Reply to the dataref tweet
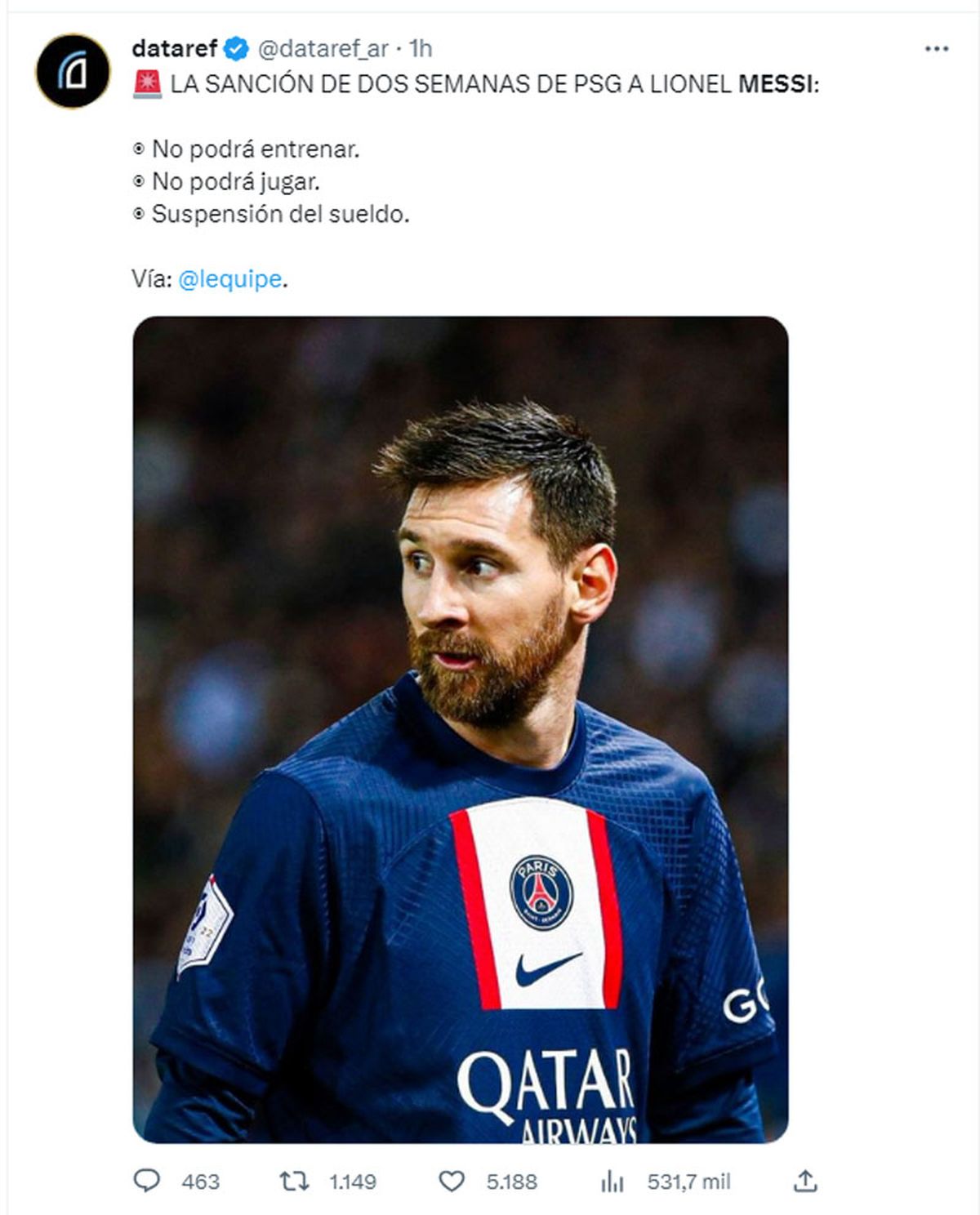980x1215 pixels. (148, 1181)
